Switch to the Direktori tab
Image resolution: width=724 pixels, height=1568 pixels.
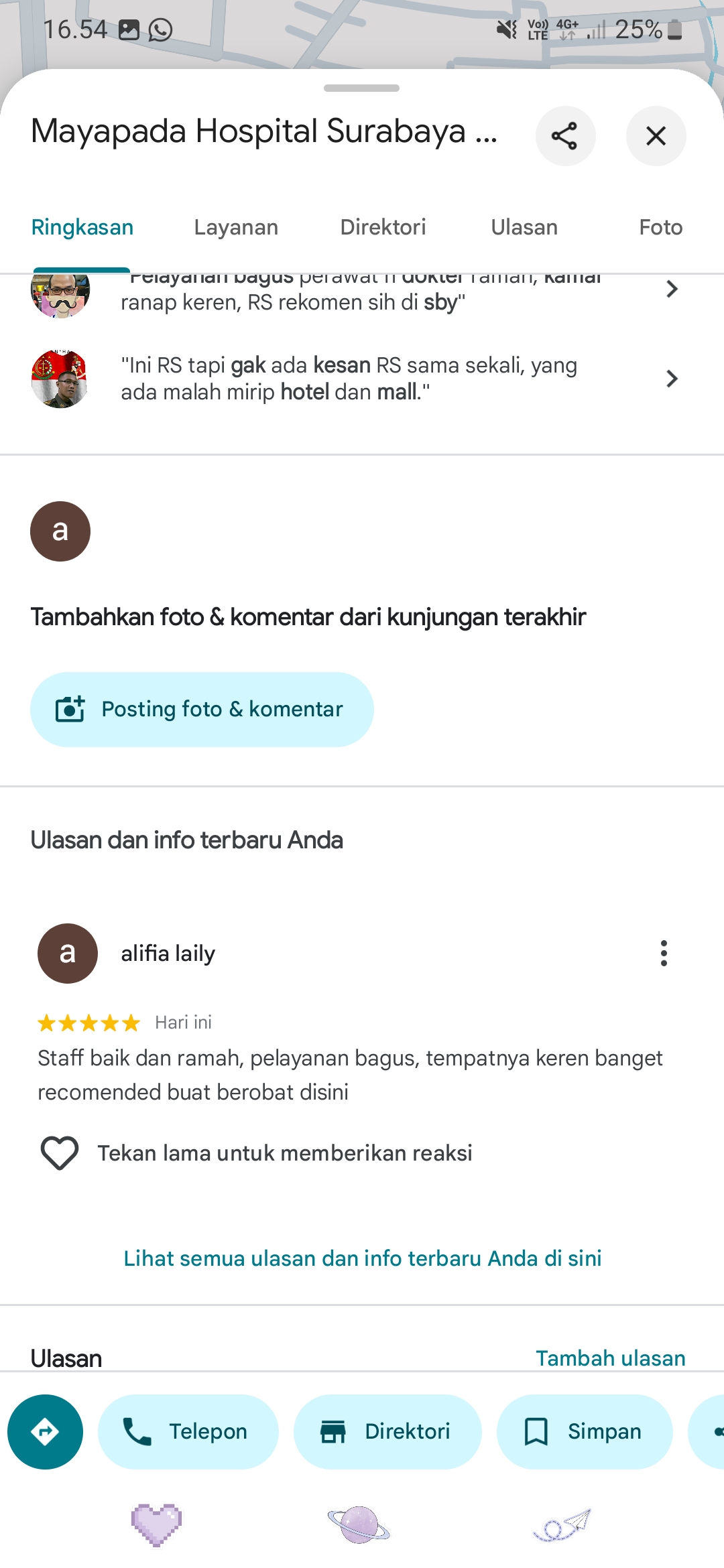click(383, 227)
